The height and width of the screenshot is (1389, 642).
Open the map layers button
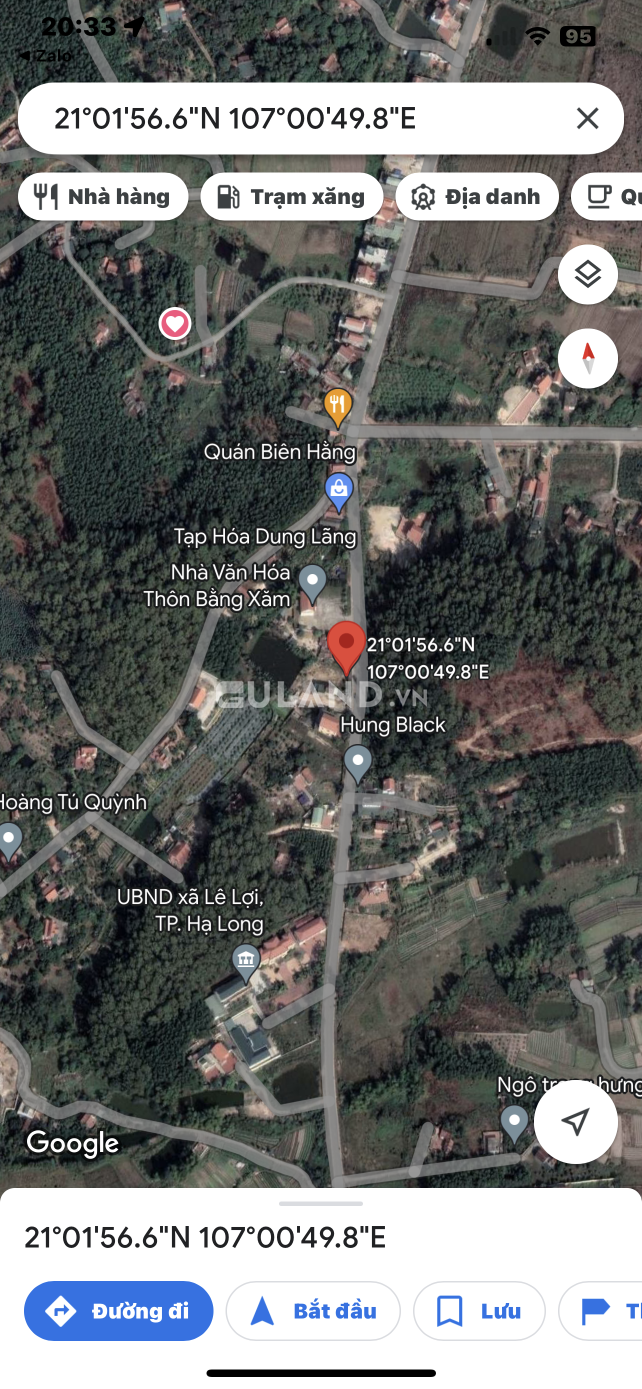point(587,274)
